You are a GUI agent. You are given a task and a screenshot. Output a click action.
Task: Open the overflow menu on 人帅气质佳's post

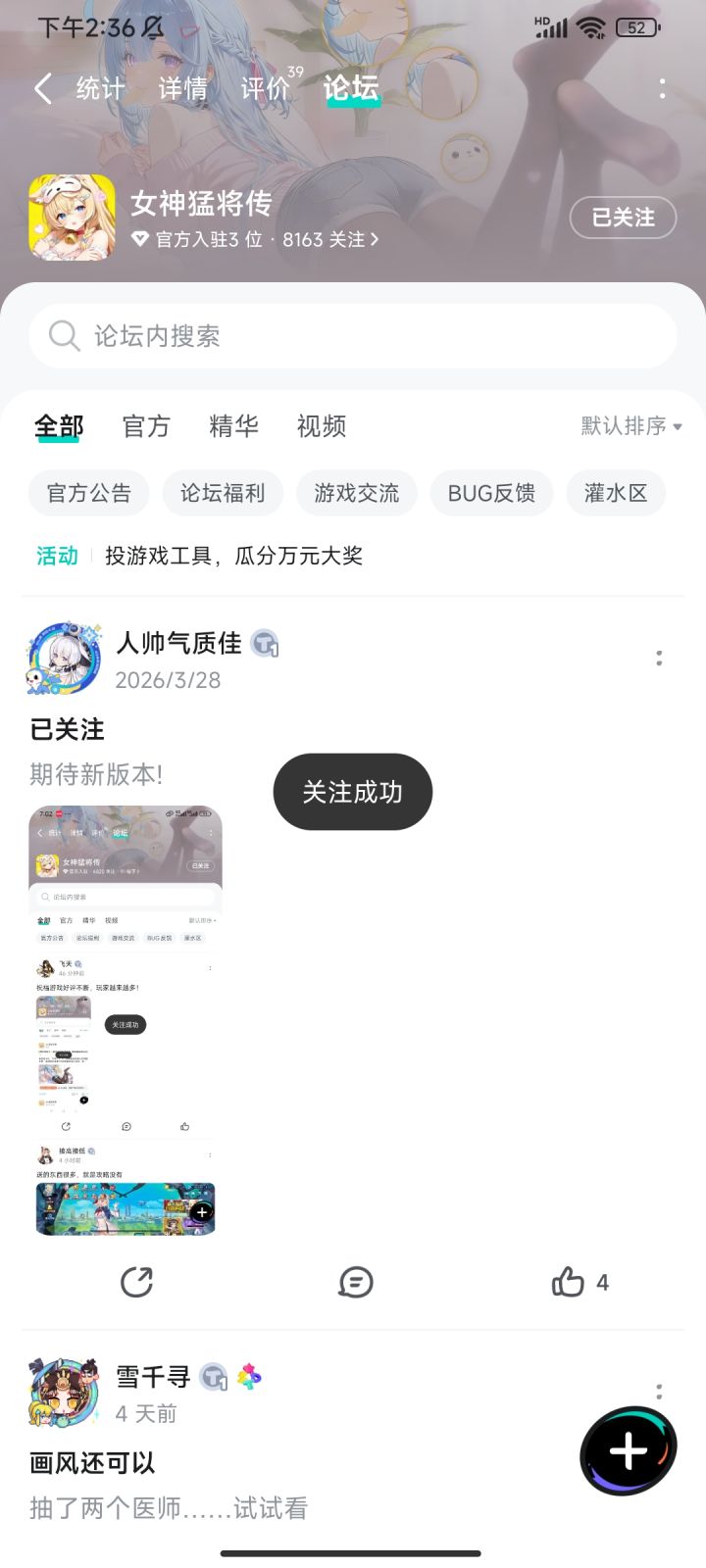pyautogui.click(x=658, y=658)
